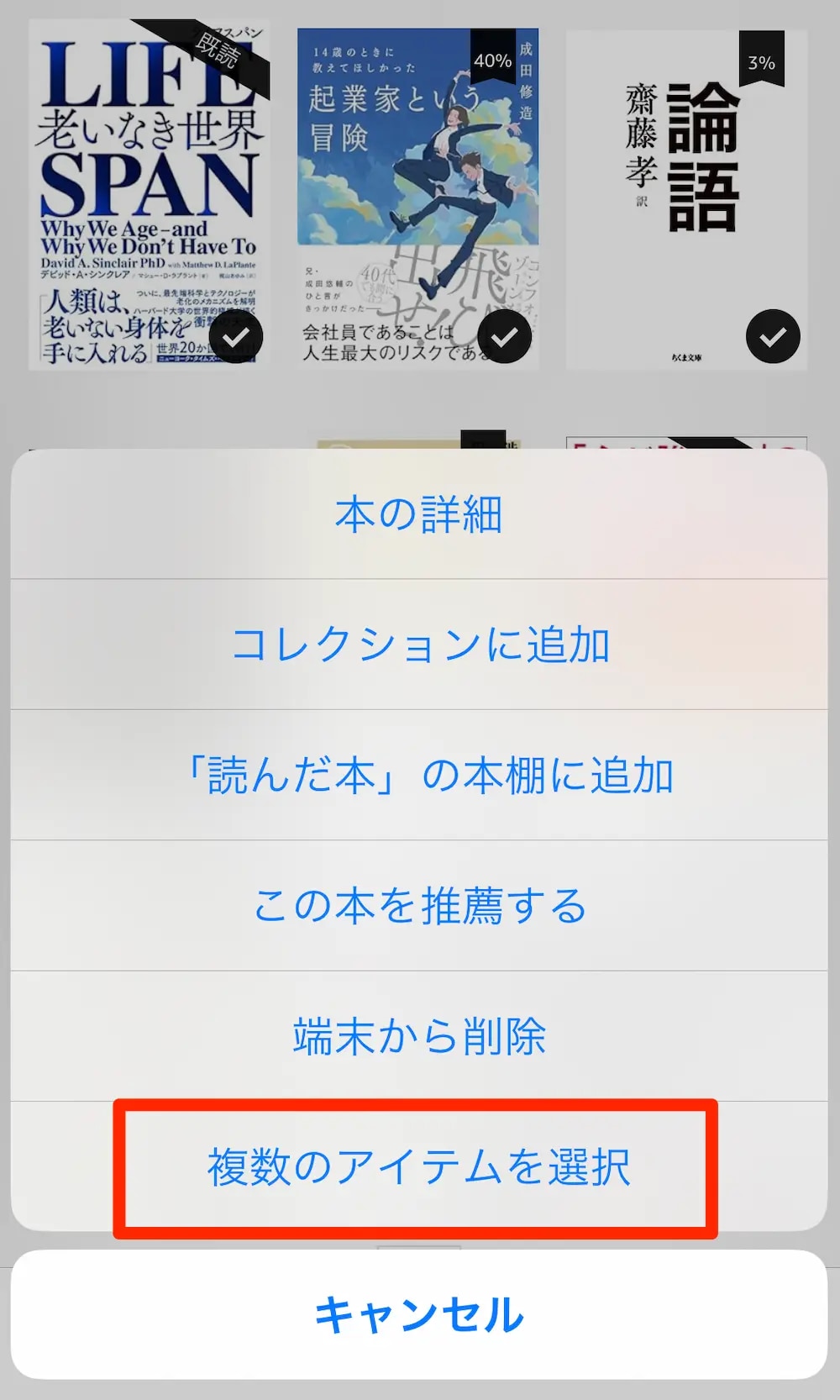Image resolution: width=840 pixels, height=1400 pixels.
Task: Open 本の詳細 book details
Action: tap(419, 514)
